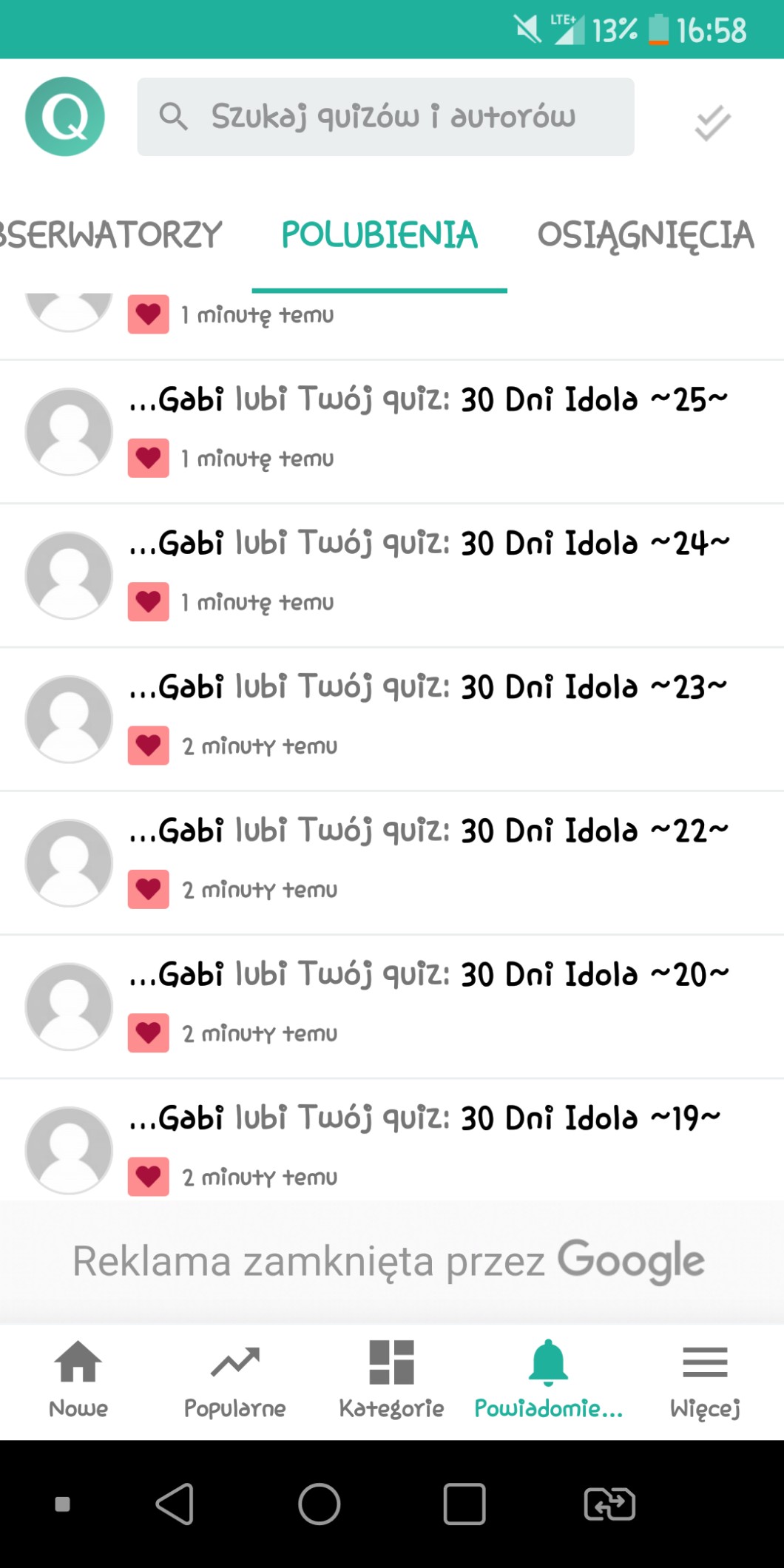Go back with the system back button
The image size is (784, 1568).
pos(175,1504)
